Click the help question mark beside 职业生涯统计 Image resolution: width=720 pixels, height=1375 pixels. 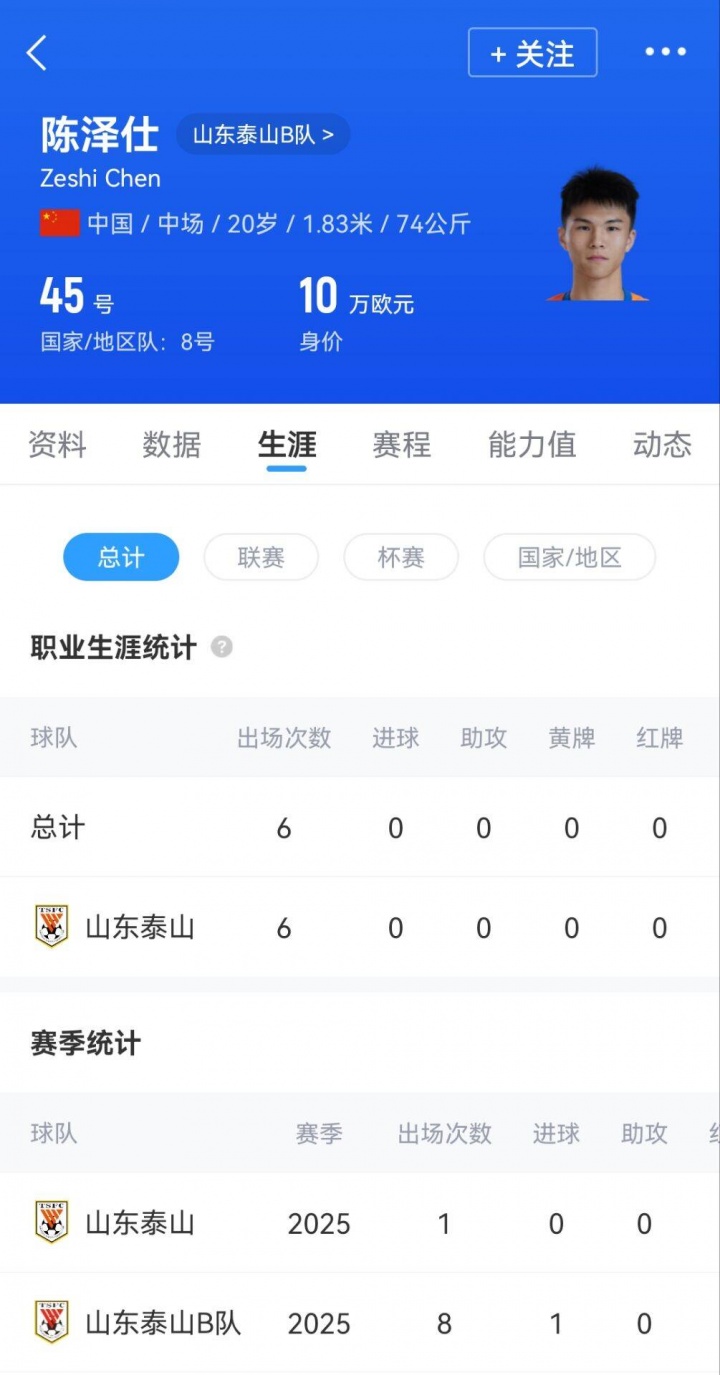click(x=221, y=648)
